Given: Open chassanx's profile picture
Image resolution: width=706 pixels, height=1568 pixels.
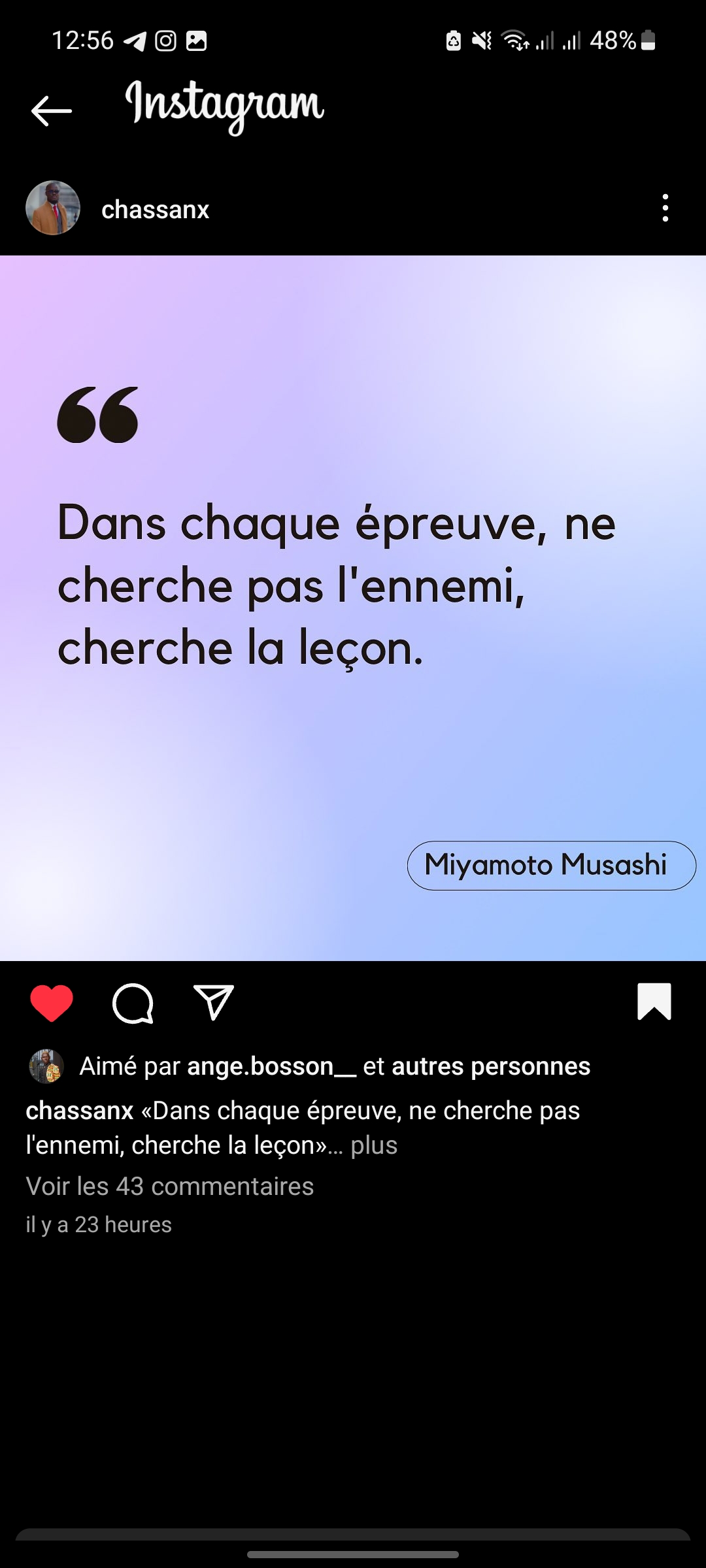Looking at the screenshot, I should 53,208.
